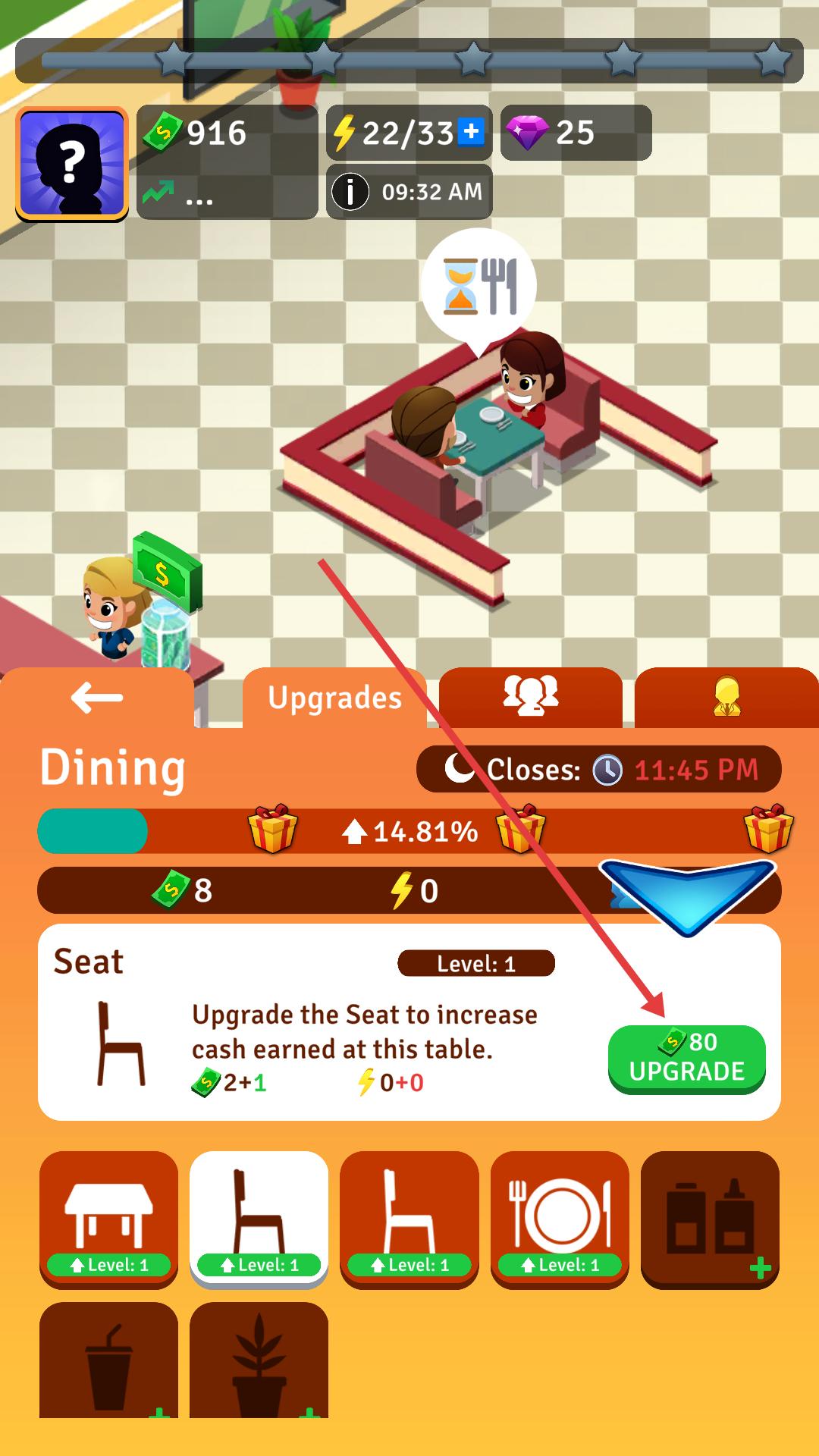The image size is (819, 1456).
Task: Select the plate and cutlery upgrade tile
Action: click(560, 1219)
